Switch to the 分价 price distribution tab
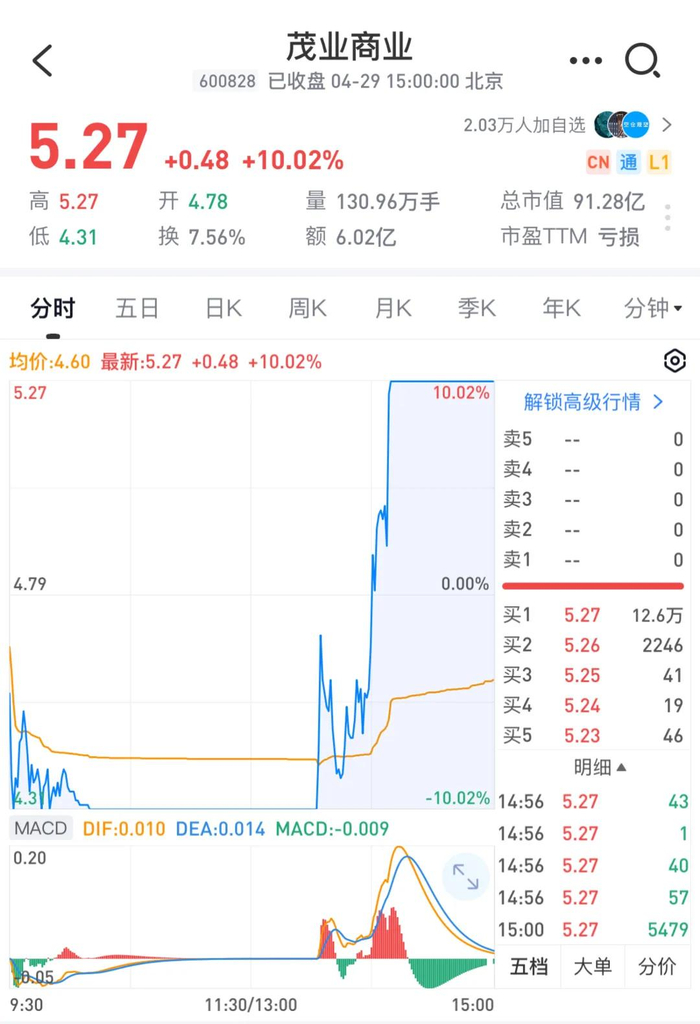The width and height of the screenshot is (700, 1024). (656, 966)
